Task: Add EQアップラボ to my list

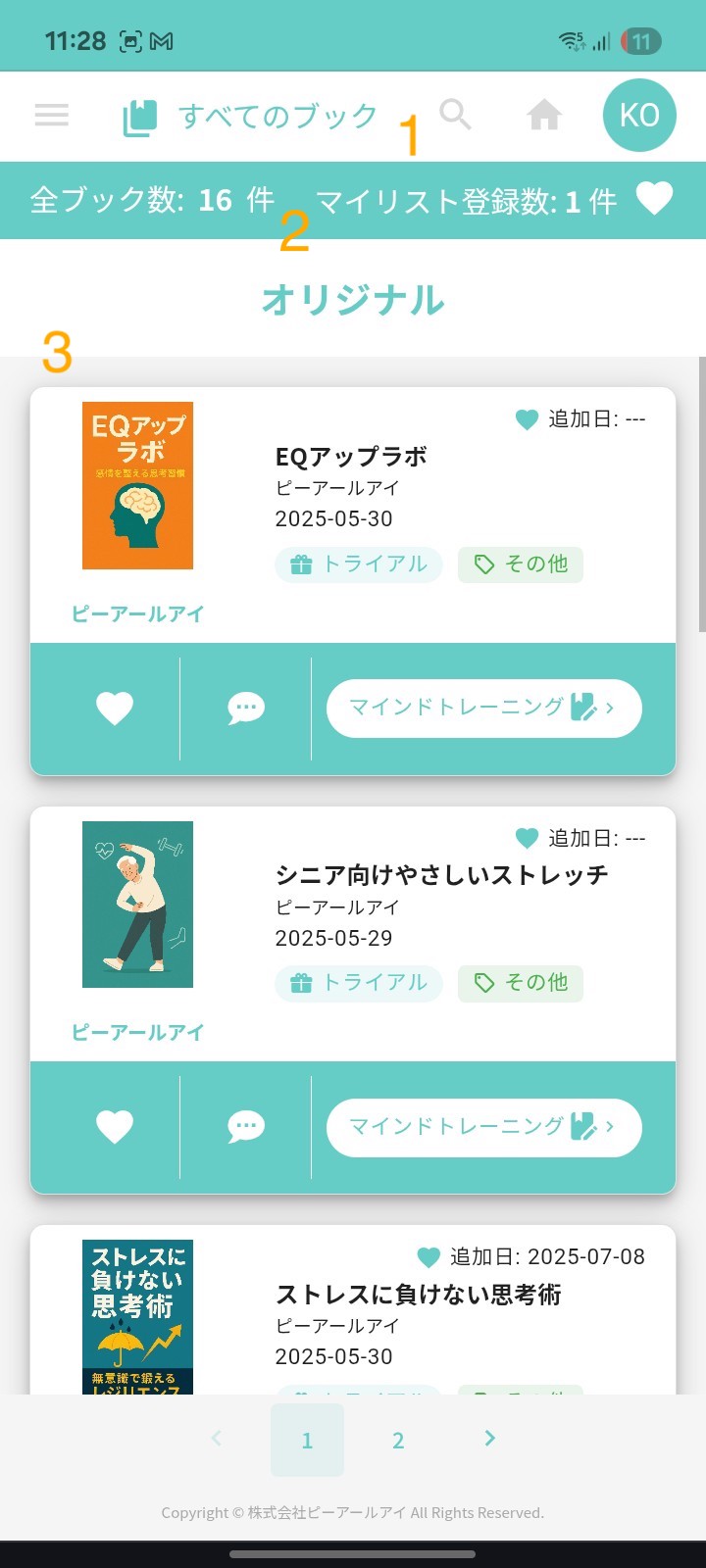Action: pos(115,708)
